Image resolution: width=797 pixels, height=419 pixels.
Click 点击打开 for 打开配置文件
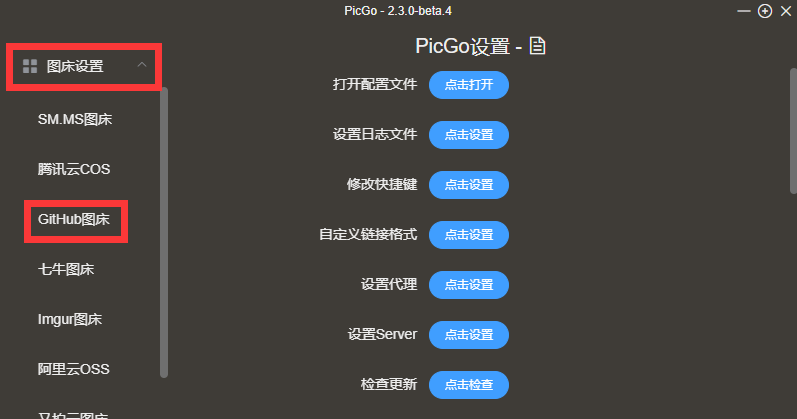469,85
